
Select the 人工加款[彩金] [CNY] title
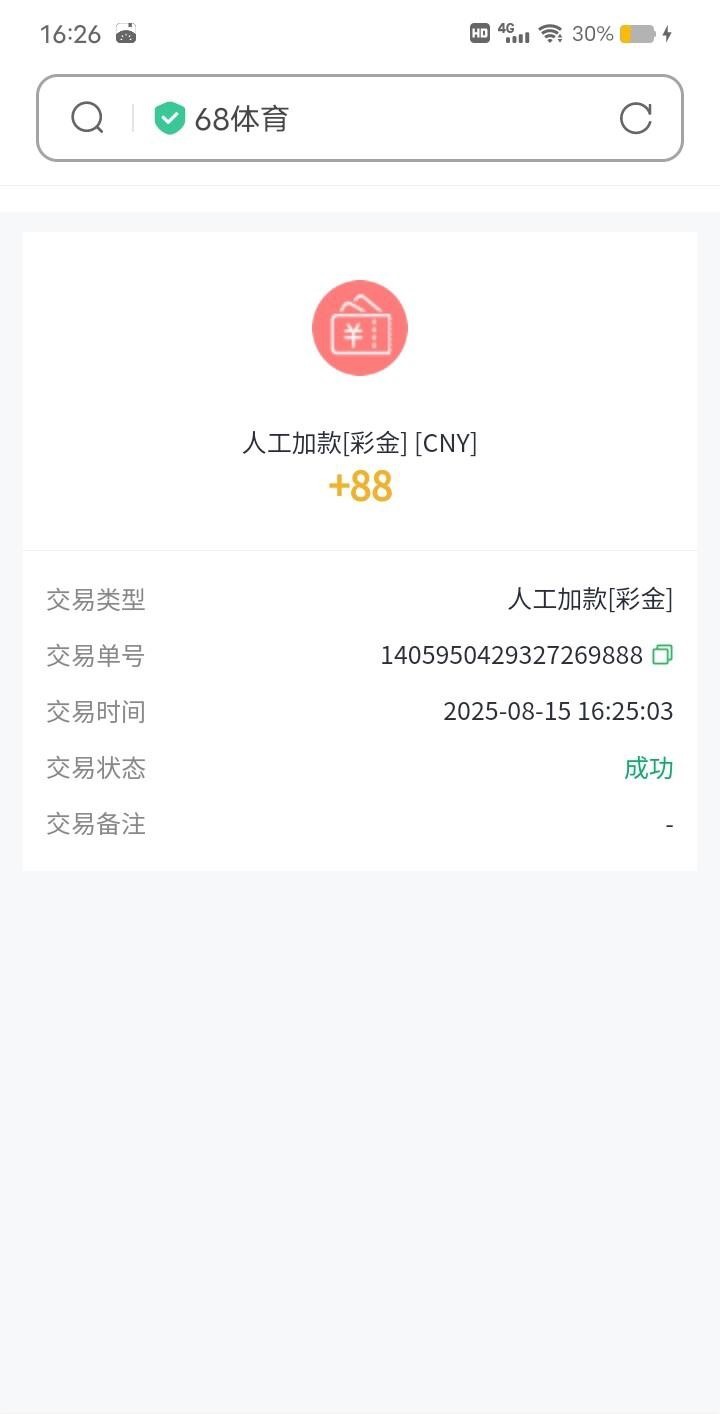pos(360,443)
